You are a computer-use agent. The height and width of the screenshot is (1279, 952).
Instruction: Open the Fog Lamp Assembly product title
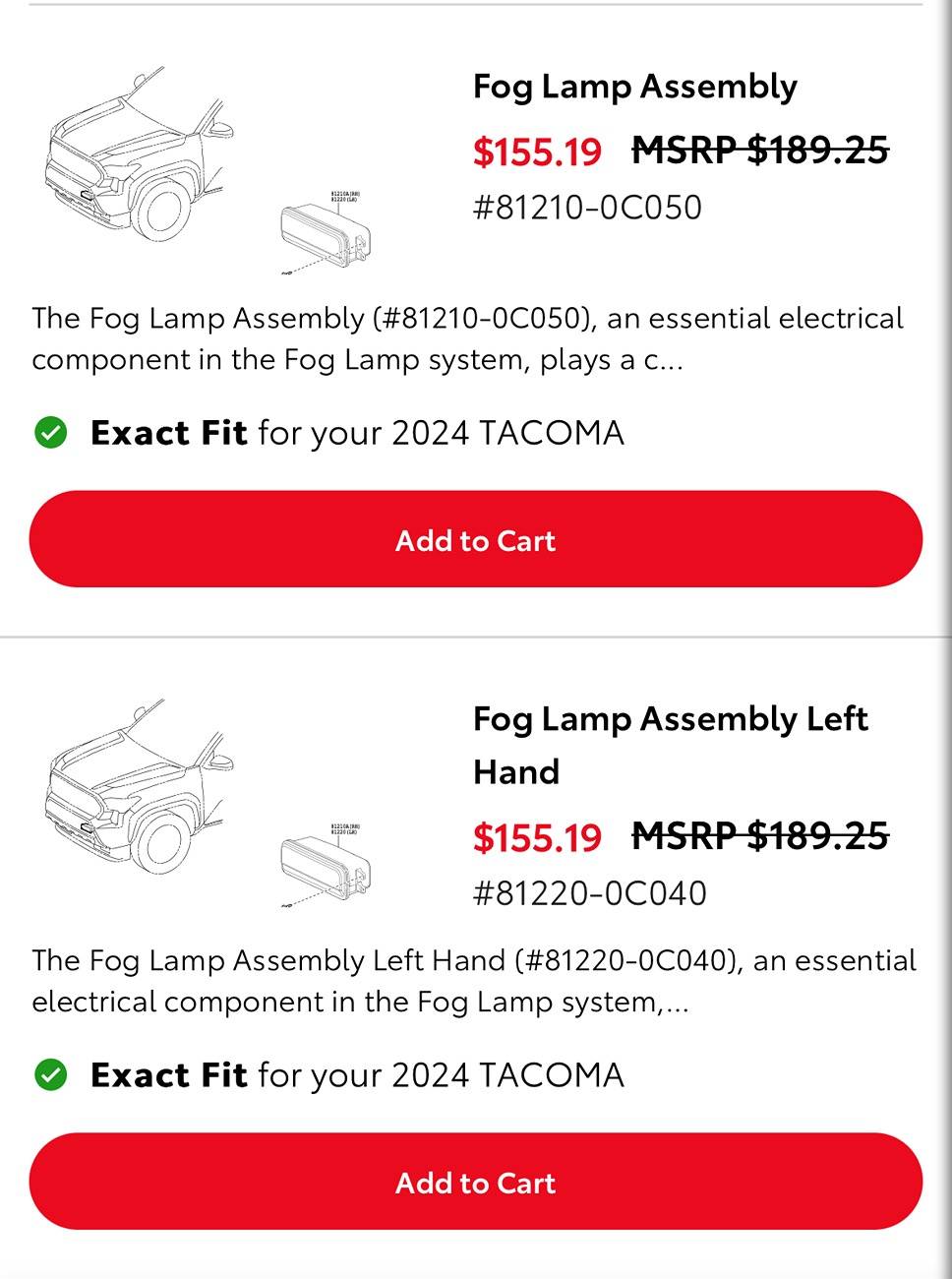pos(634,87)
